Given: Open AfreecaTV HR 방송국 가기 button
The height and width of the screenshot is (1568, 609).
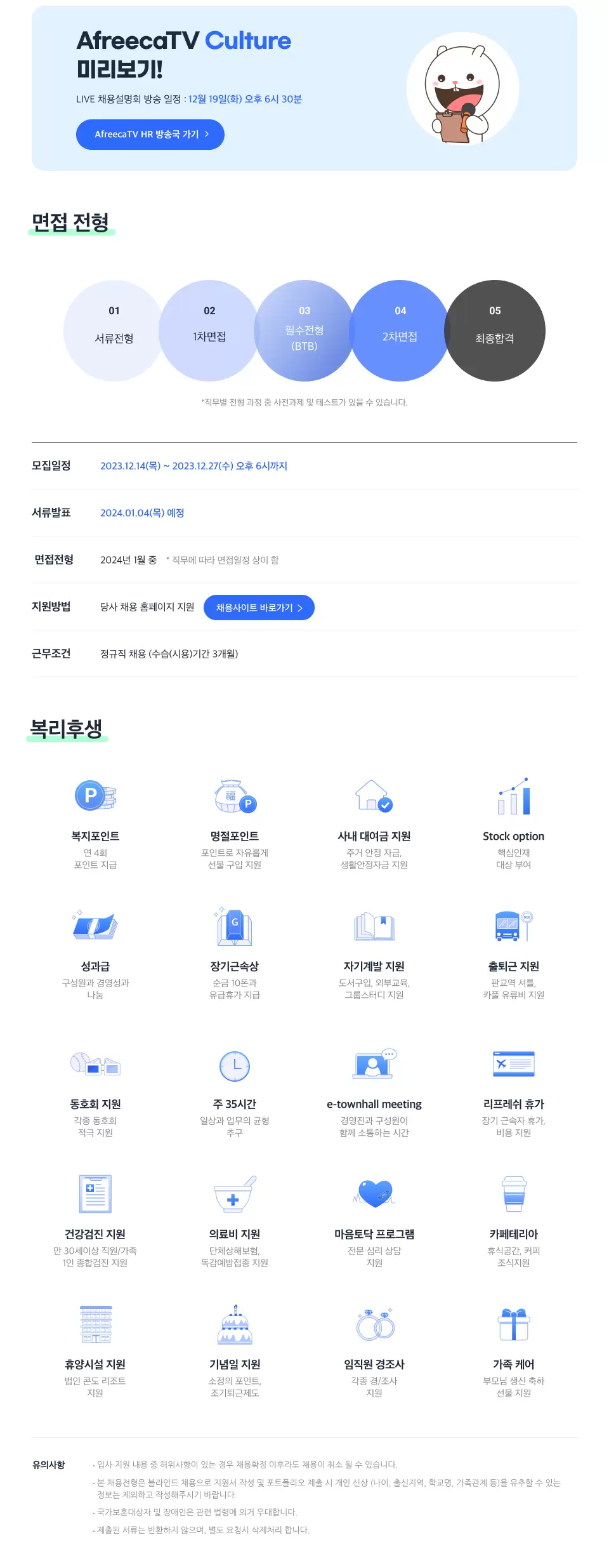Looking at the screenshot, I should 150,134.
